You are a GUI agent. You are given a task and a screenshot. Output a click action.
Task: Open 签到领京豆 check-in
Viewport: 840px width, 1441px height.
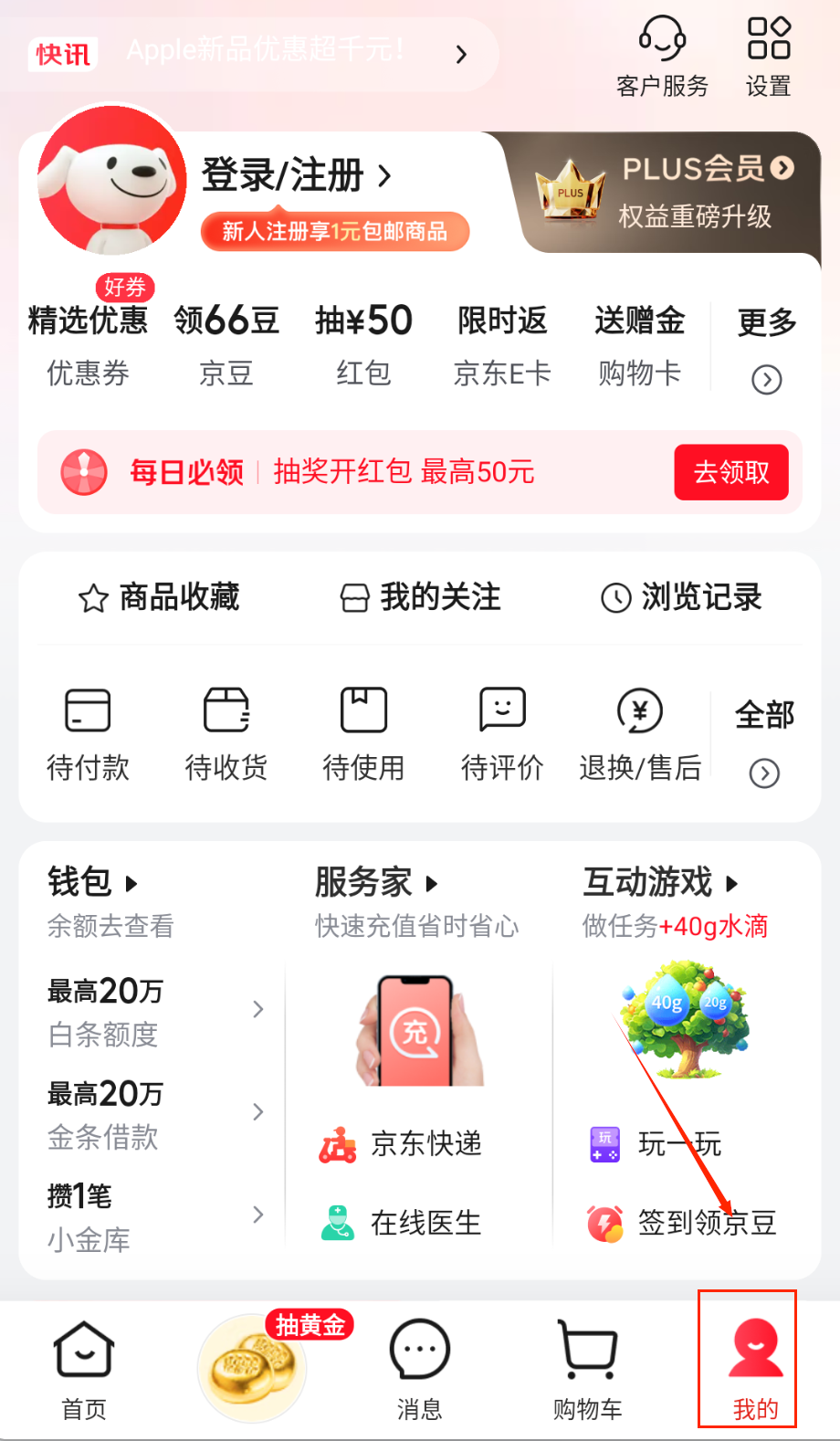[x=683, y=1223]
